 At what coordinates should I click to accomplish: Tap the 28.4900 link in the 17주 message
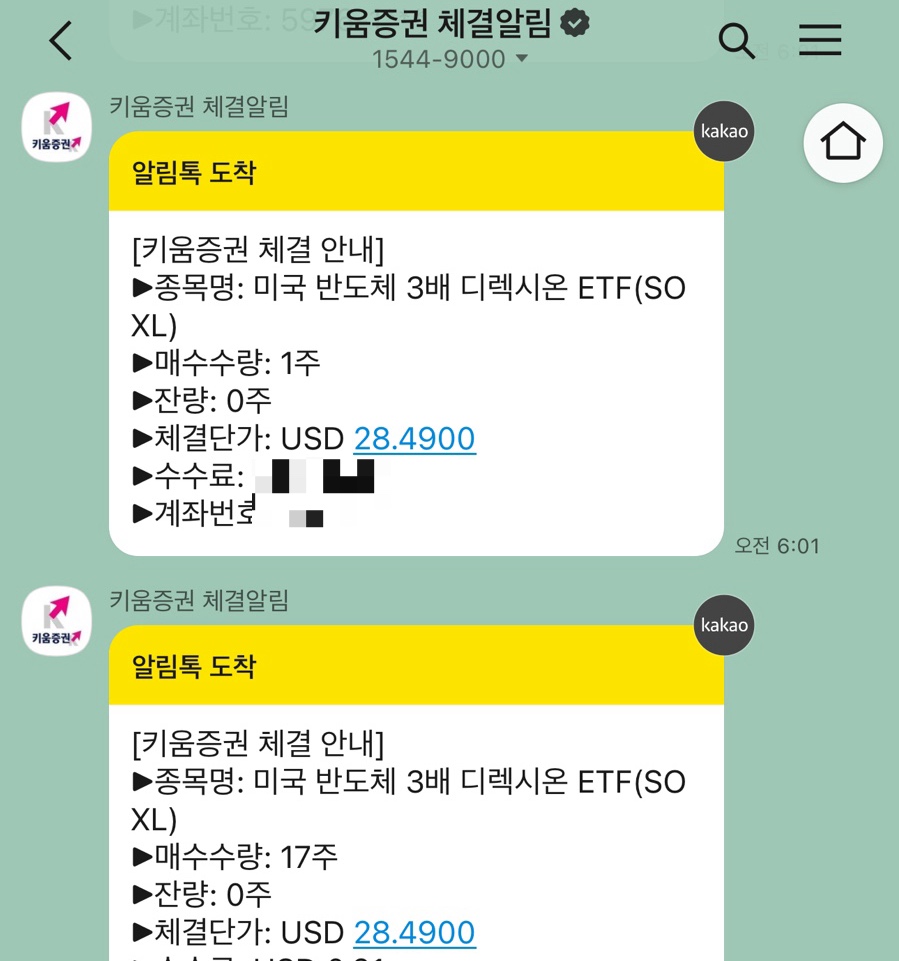414,933
